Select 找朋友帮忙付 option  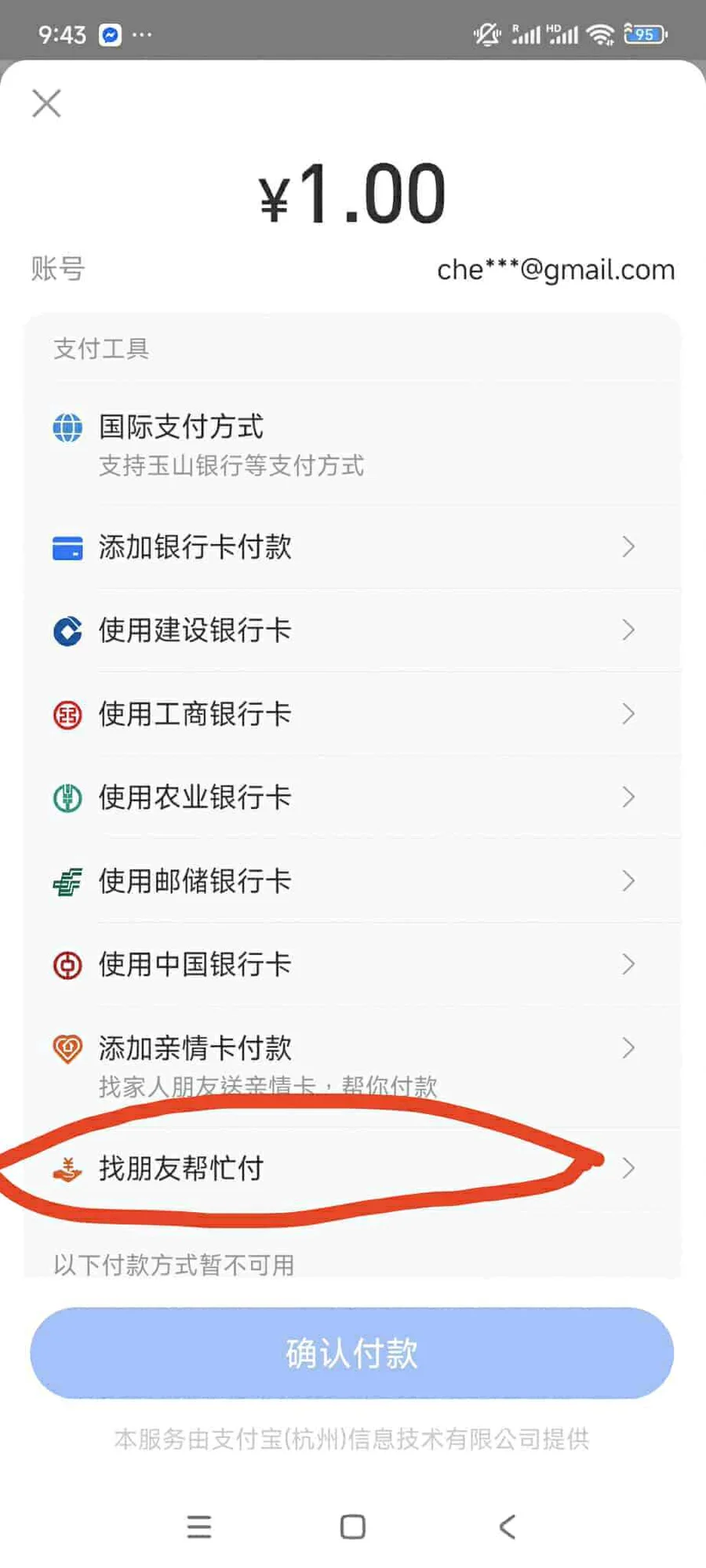[352, 1168]
